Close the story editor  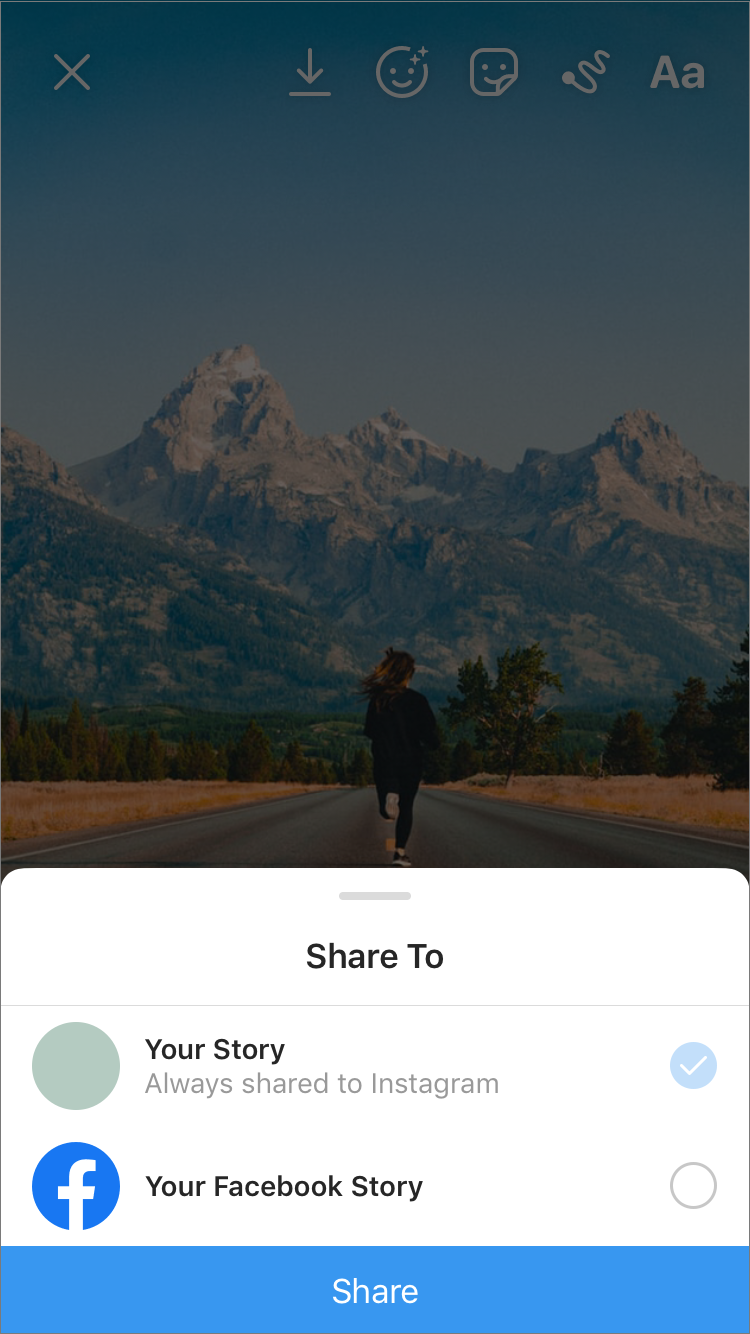tap(72, 73)
